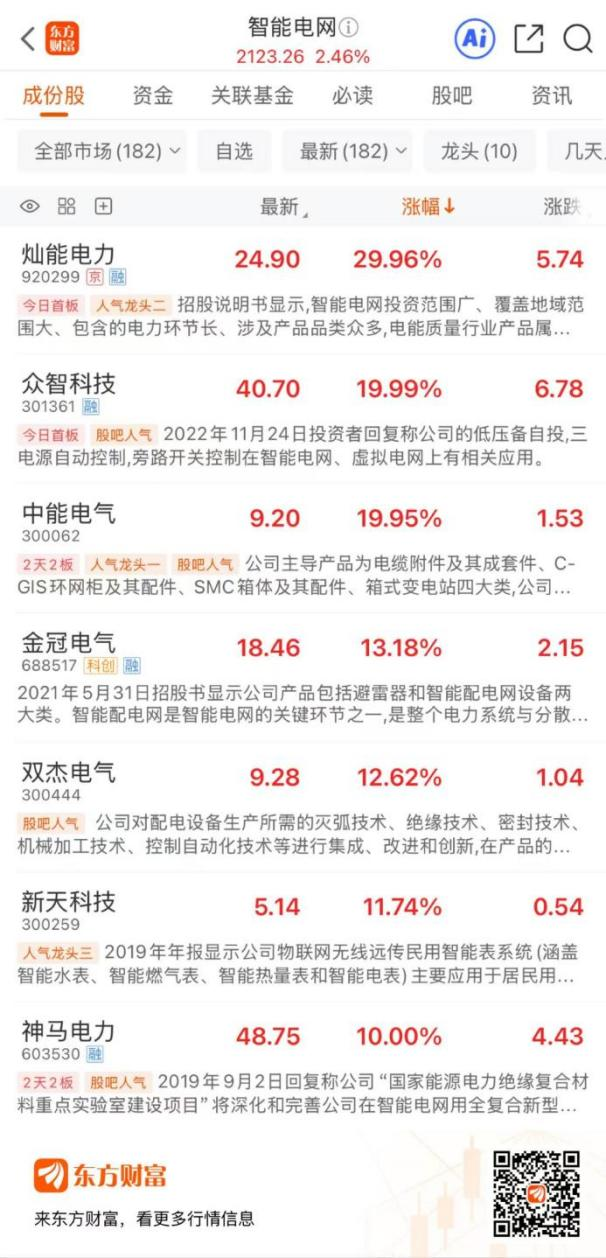Go back using the top-left arrow
Viewport: 606px width, 1258px height.
[x=26, y=39]
